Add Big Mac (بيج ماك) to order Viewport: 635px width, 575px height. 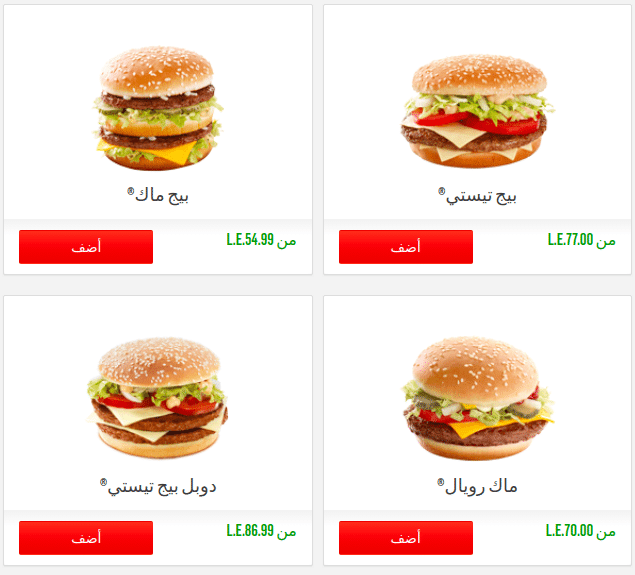[86, 247]
